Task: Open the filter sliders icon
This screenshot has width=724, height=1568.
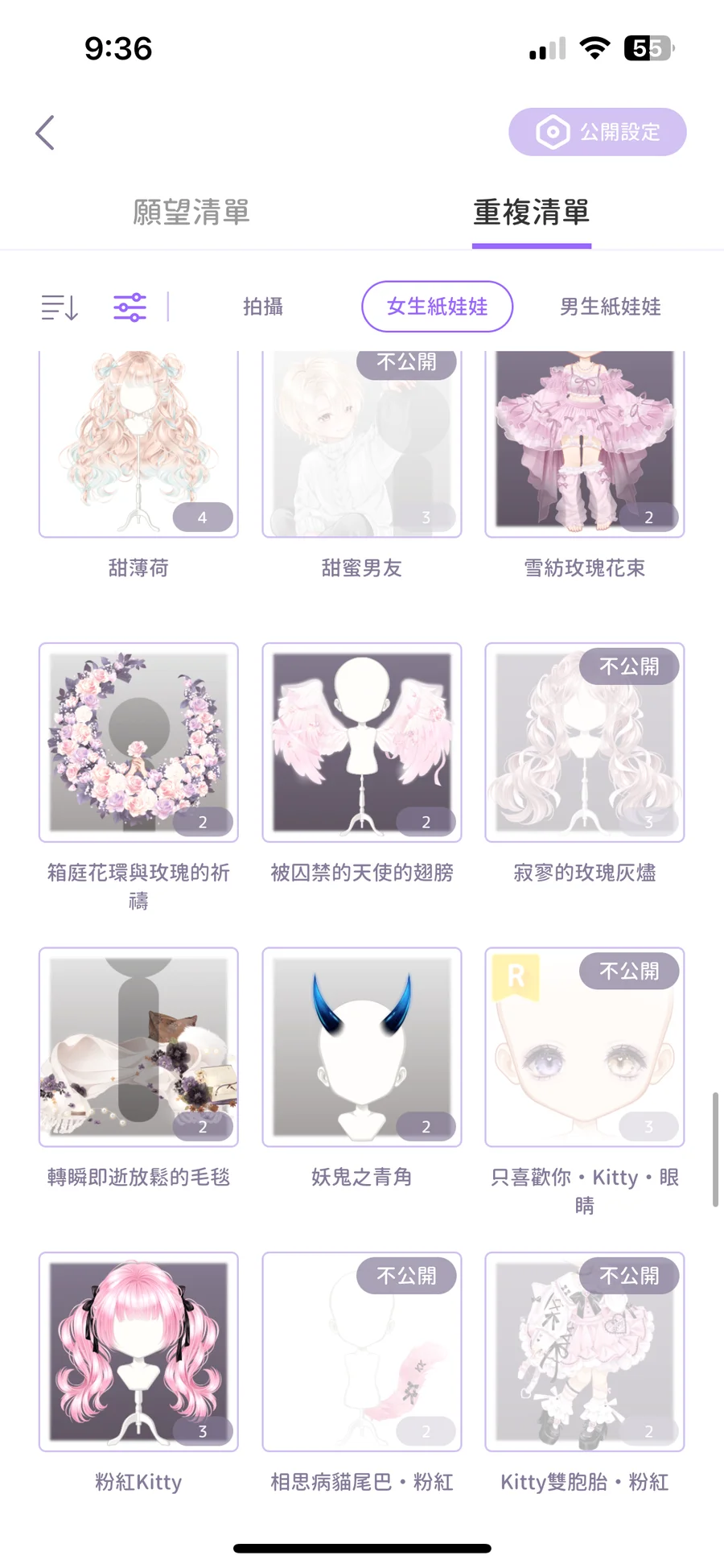Action: coord(130,307)
